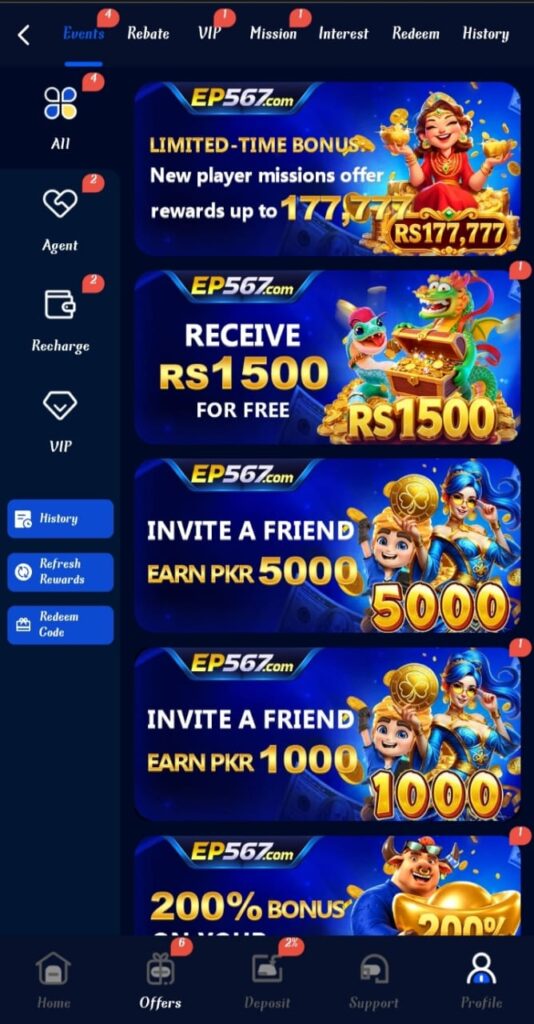The image size is (534, 1024).
Task: Go back using the top-left arrow
Action: tap(24, 35)
